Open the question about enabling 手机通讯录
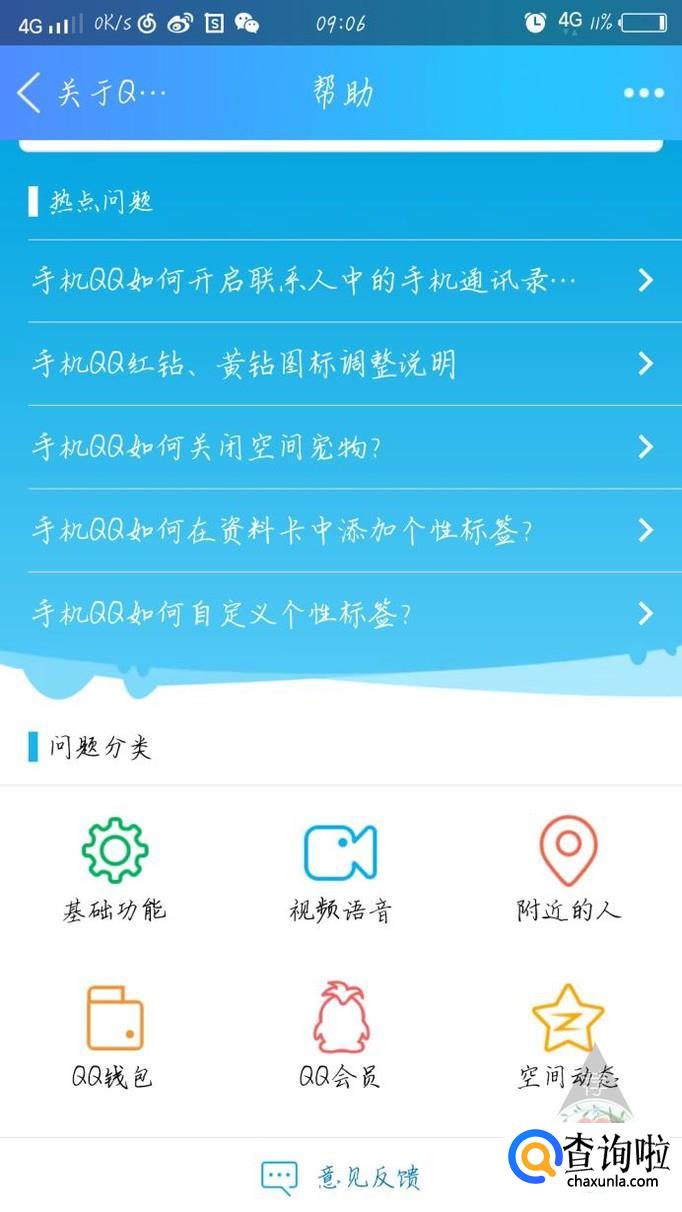The height and width of the screenshot is (1212, 682). [340, 281]
